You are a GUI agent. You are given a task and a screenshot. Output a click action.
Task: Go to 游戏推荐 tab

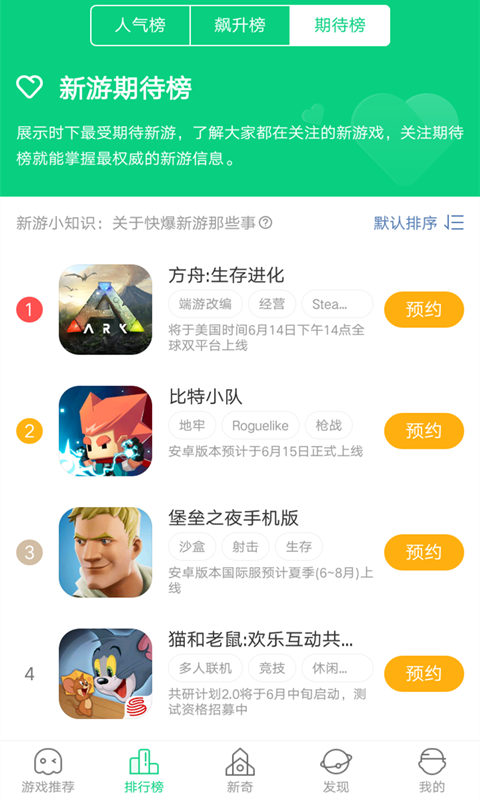48,770
